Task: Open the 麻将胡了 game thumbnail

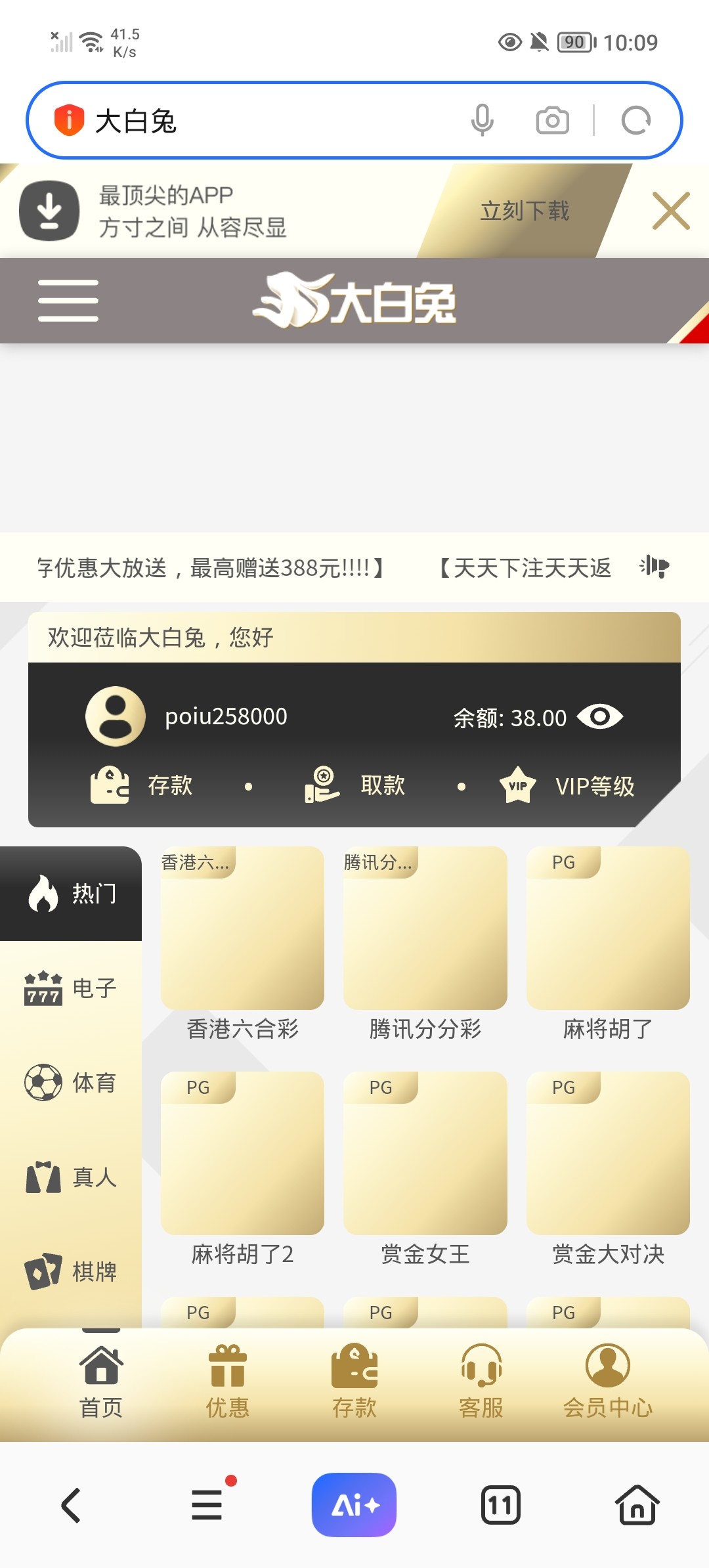Action: (607, 929)
